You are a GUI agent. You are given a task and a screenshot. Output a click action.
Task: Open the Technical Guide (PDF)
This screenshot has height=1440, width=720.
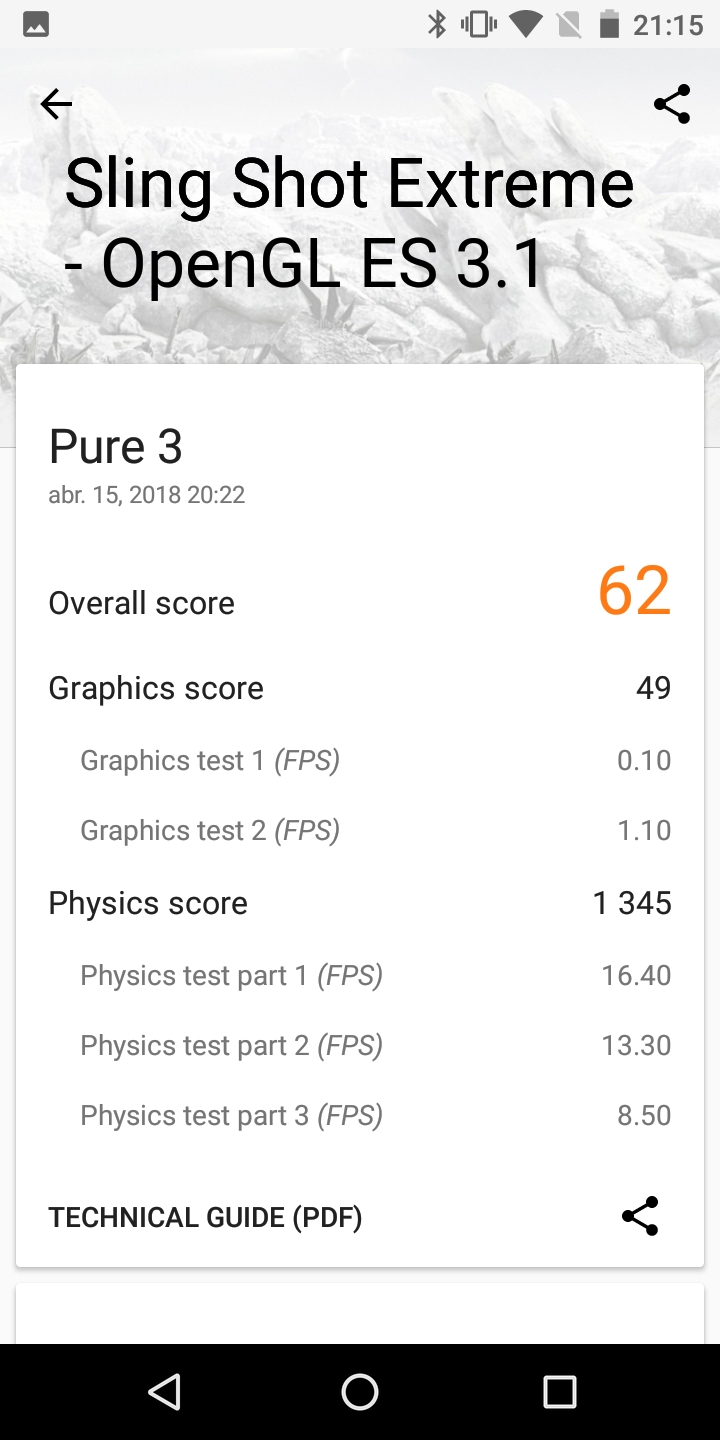tap(205, 1217)
